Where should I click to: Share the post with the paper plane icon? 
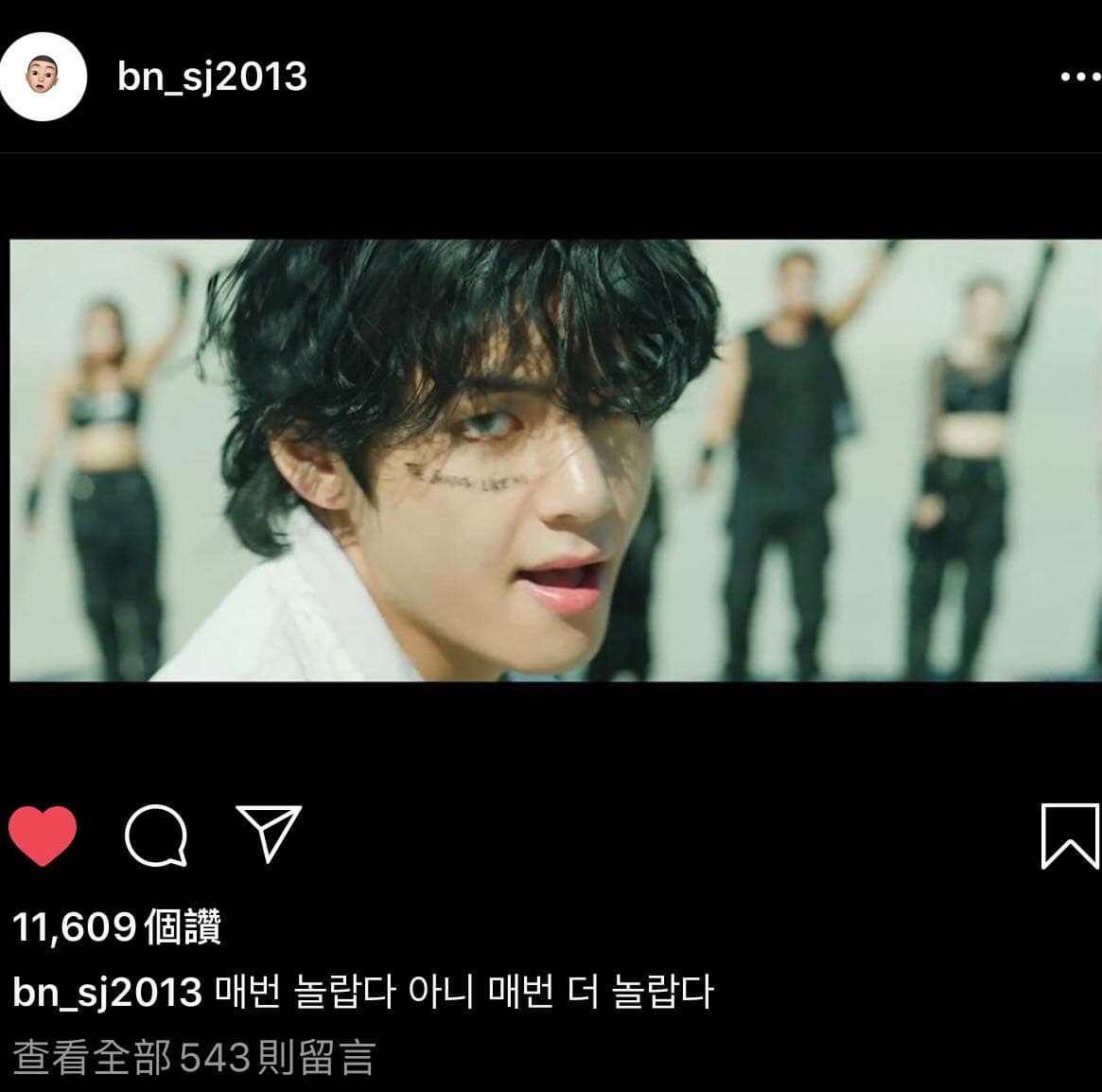[269, 834]
